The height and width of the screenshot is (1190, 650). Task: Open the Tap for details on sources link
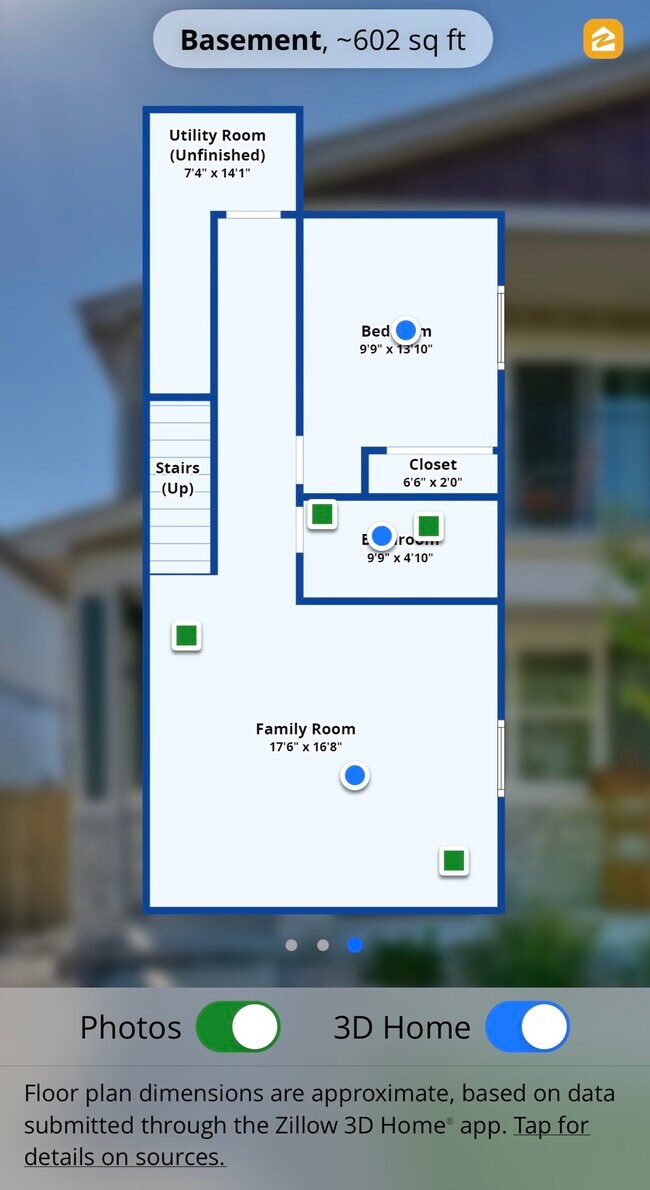[551, 1126]
